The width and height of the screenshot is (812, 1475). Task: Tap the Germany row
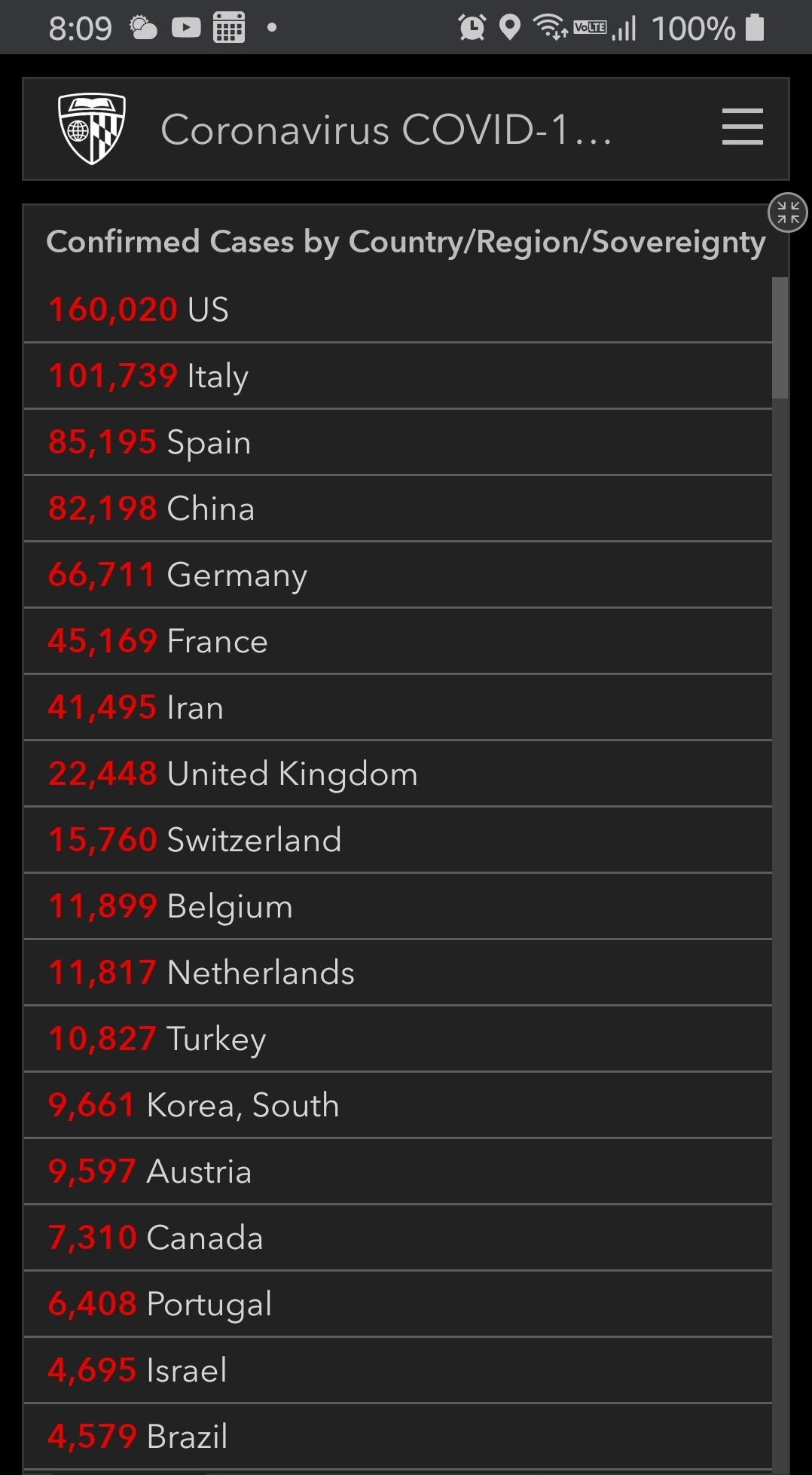point(398,575)
